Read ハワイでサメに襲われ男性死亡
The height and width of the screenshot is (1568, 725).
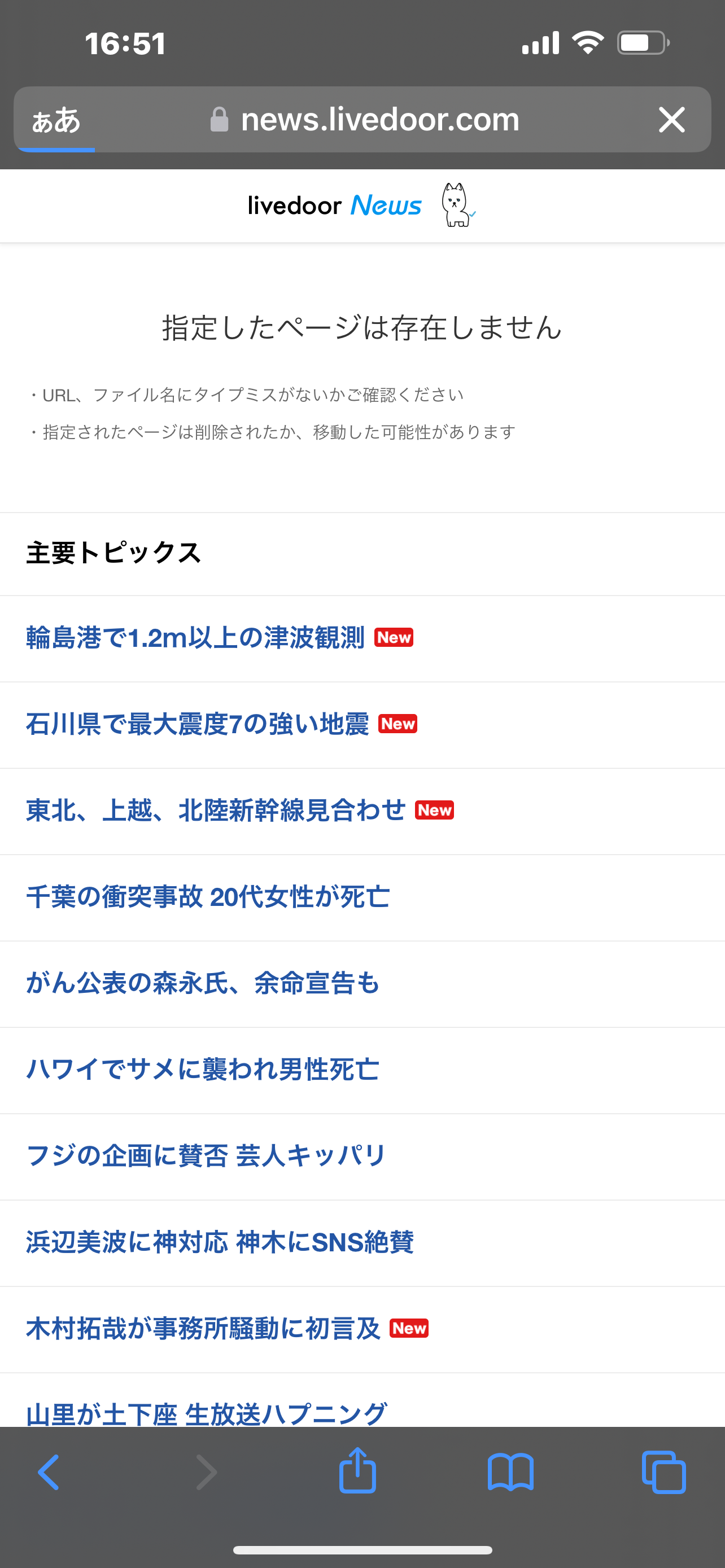tap(202, 1070)
